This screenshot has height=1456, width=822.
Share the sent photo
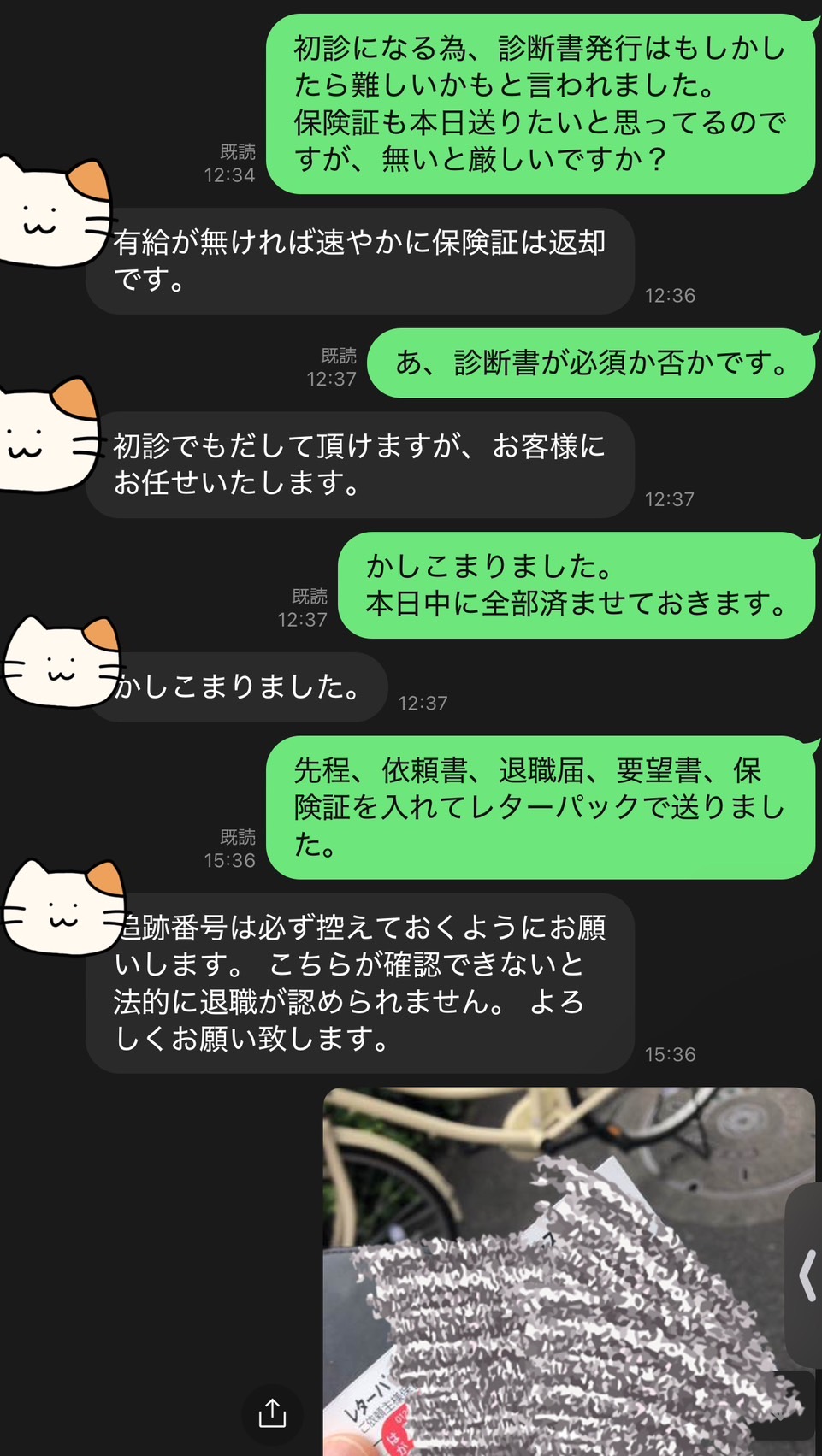pos(272,1412)
